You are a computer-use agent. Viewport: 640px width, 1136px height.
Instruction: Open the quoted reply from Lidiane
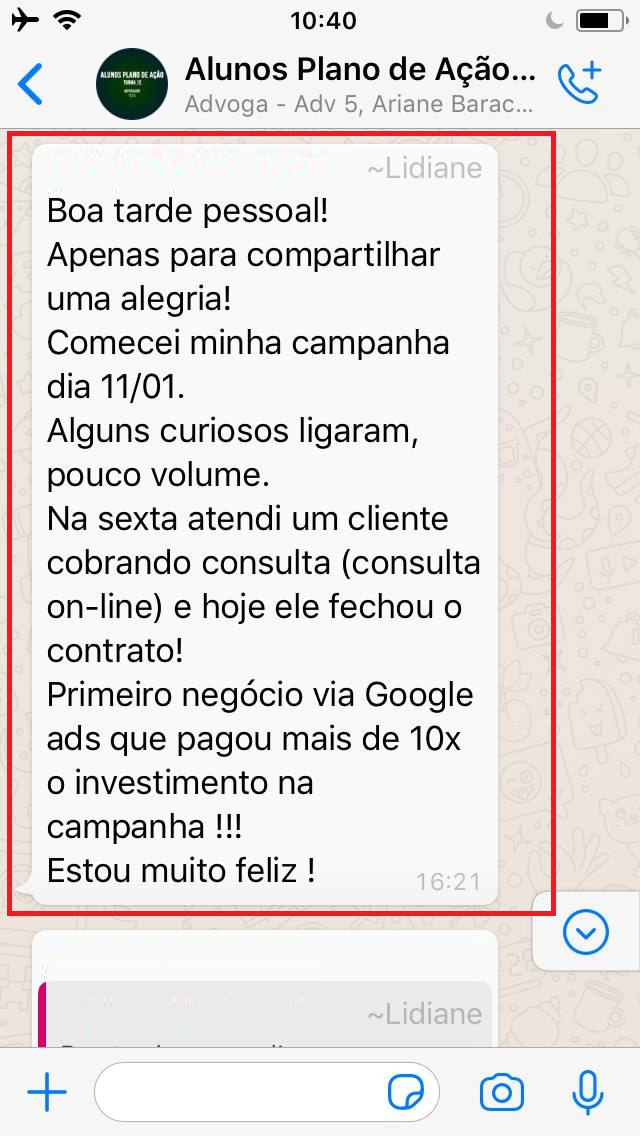click(265, 1014)
